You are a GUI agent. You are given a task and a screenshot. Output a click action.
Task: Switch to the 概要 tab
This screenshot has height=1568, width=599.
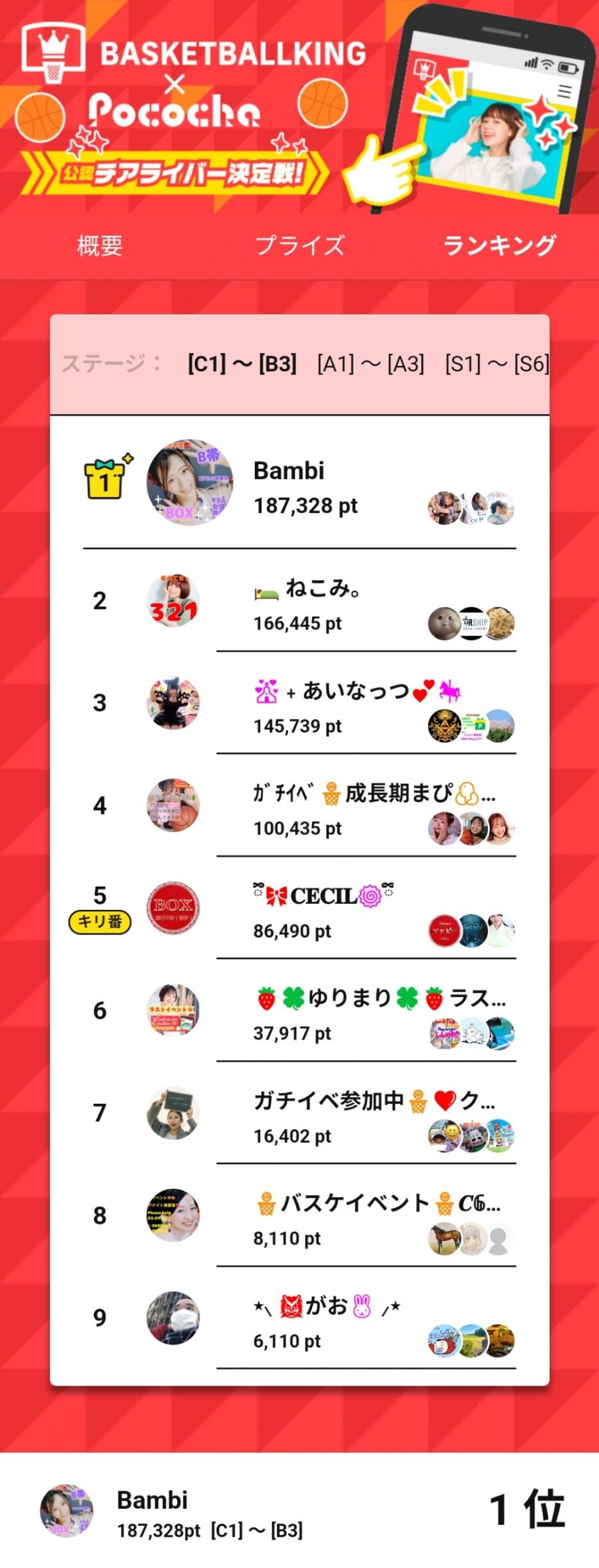(100, 246)
